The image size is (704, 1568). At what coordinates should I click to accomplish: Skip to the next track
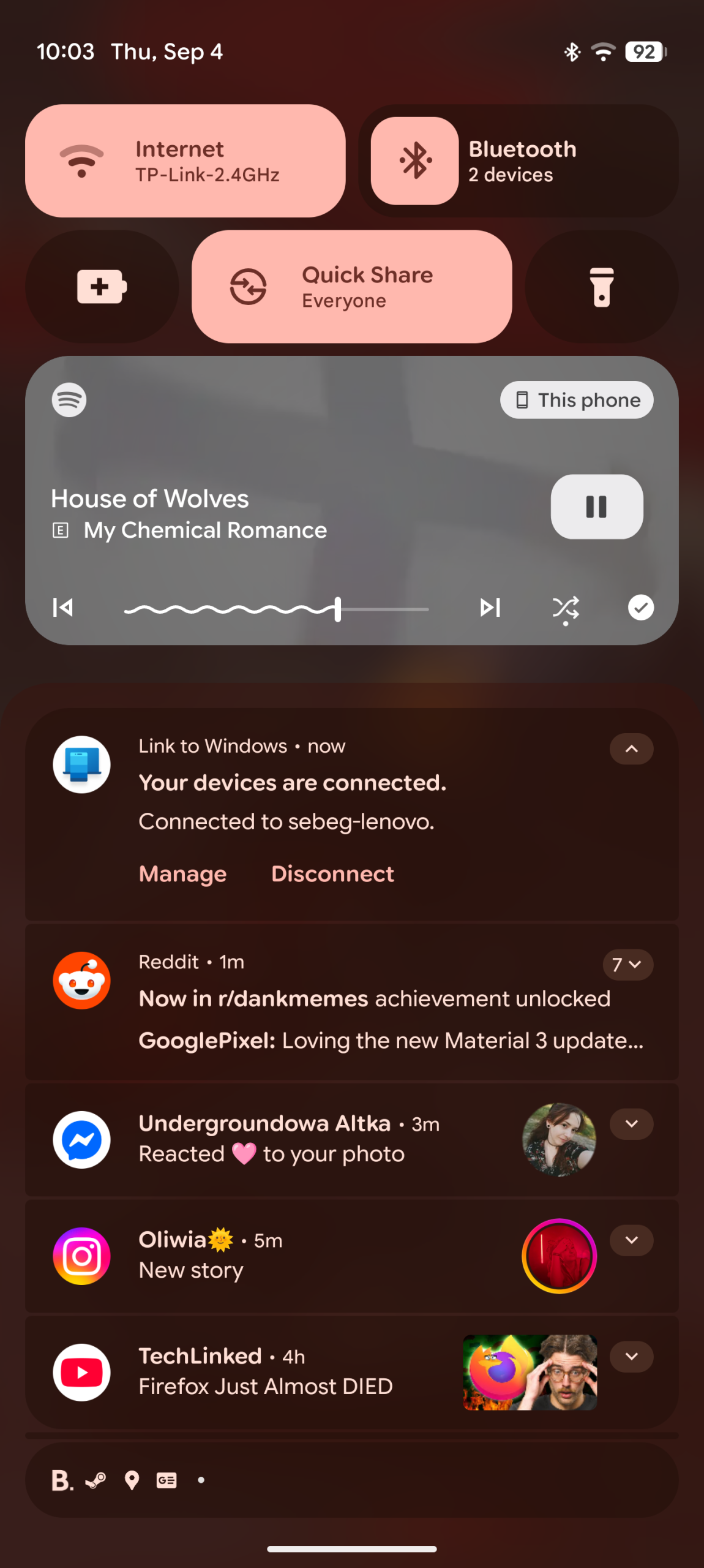coord(490,608)
